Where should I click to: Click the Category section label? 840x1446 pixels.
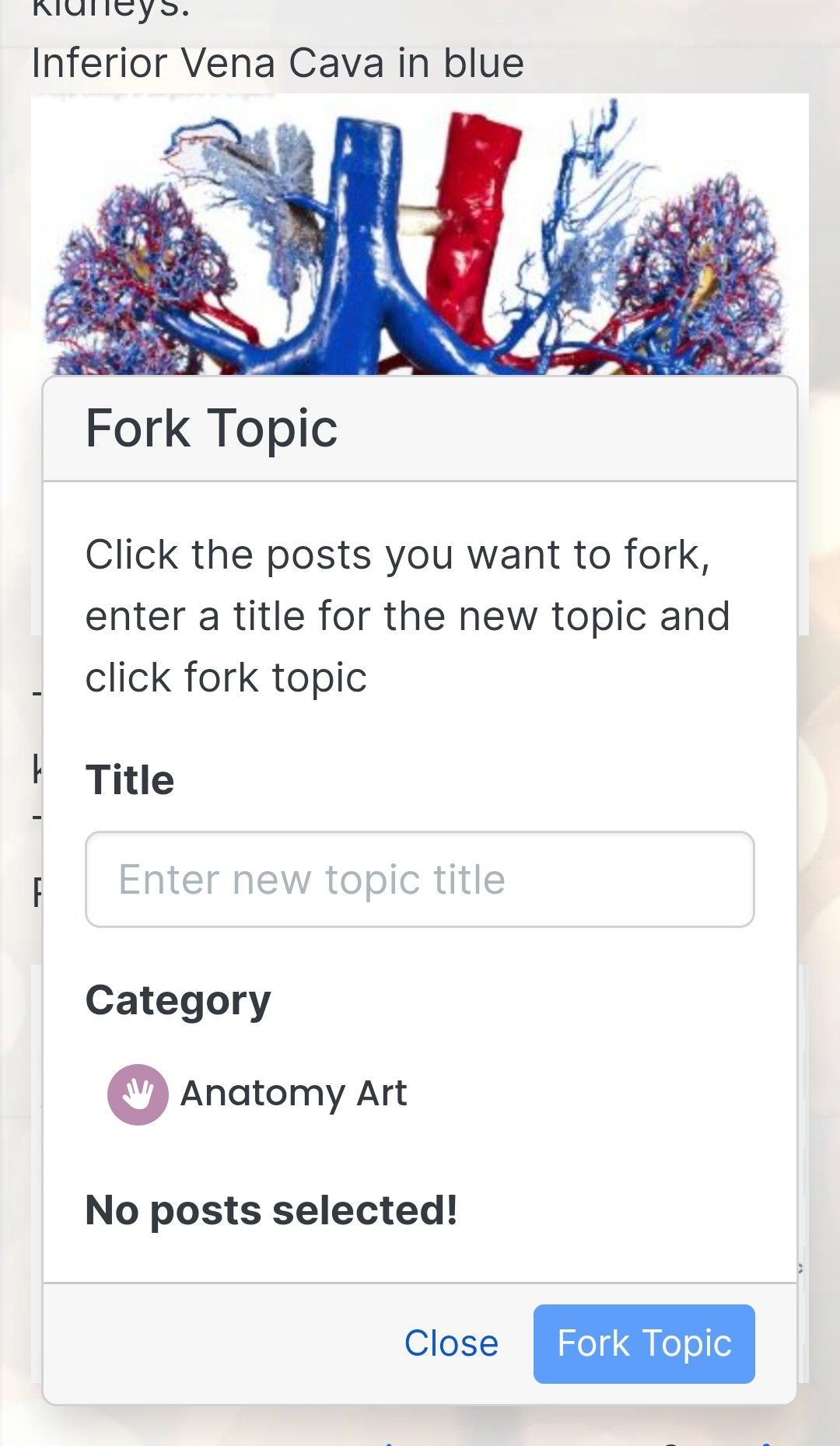coord(178,1000)
